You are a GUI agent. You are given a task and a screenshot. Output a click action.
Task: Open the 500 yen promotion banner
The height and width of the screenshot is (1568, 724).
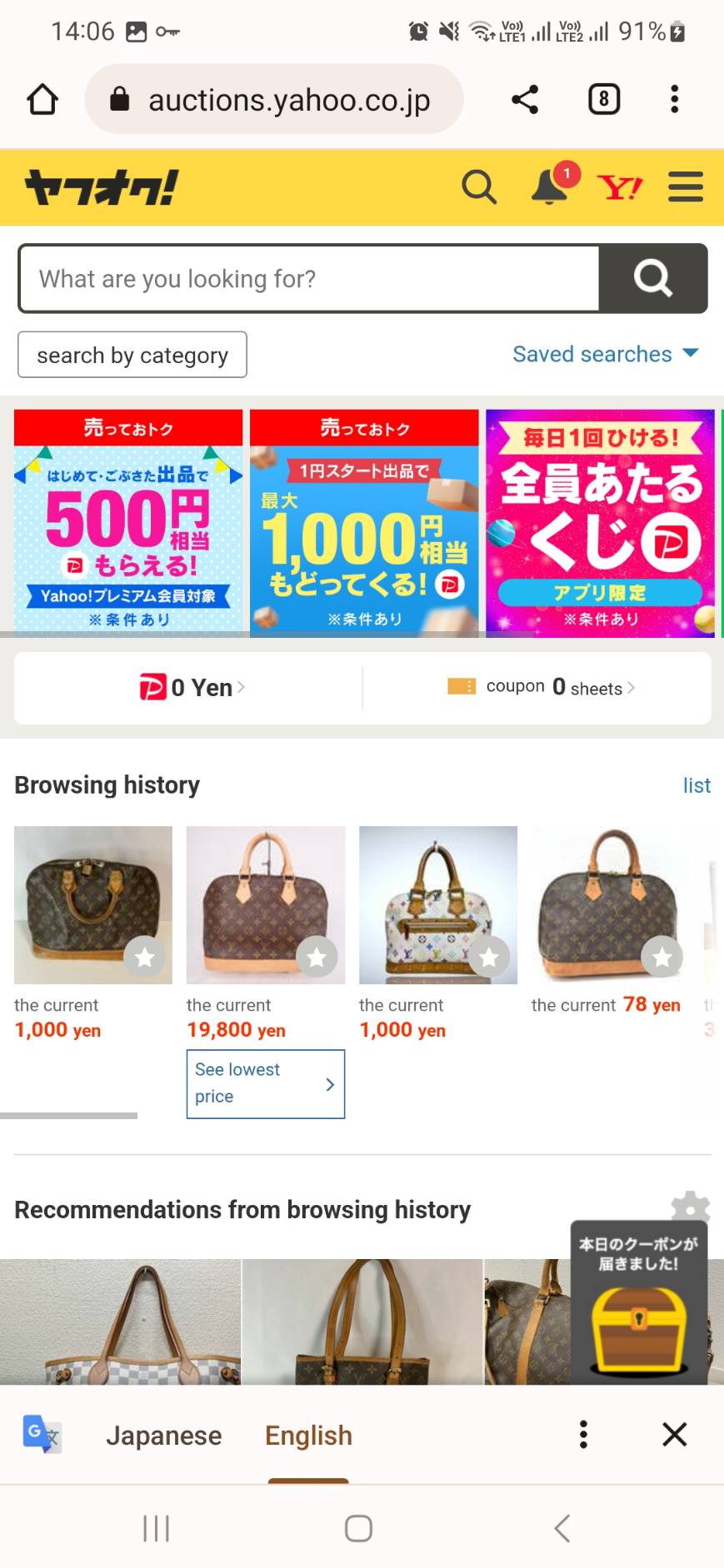pyautogui.click(x=128, y=523)
